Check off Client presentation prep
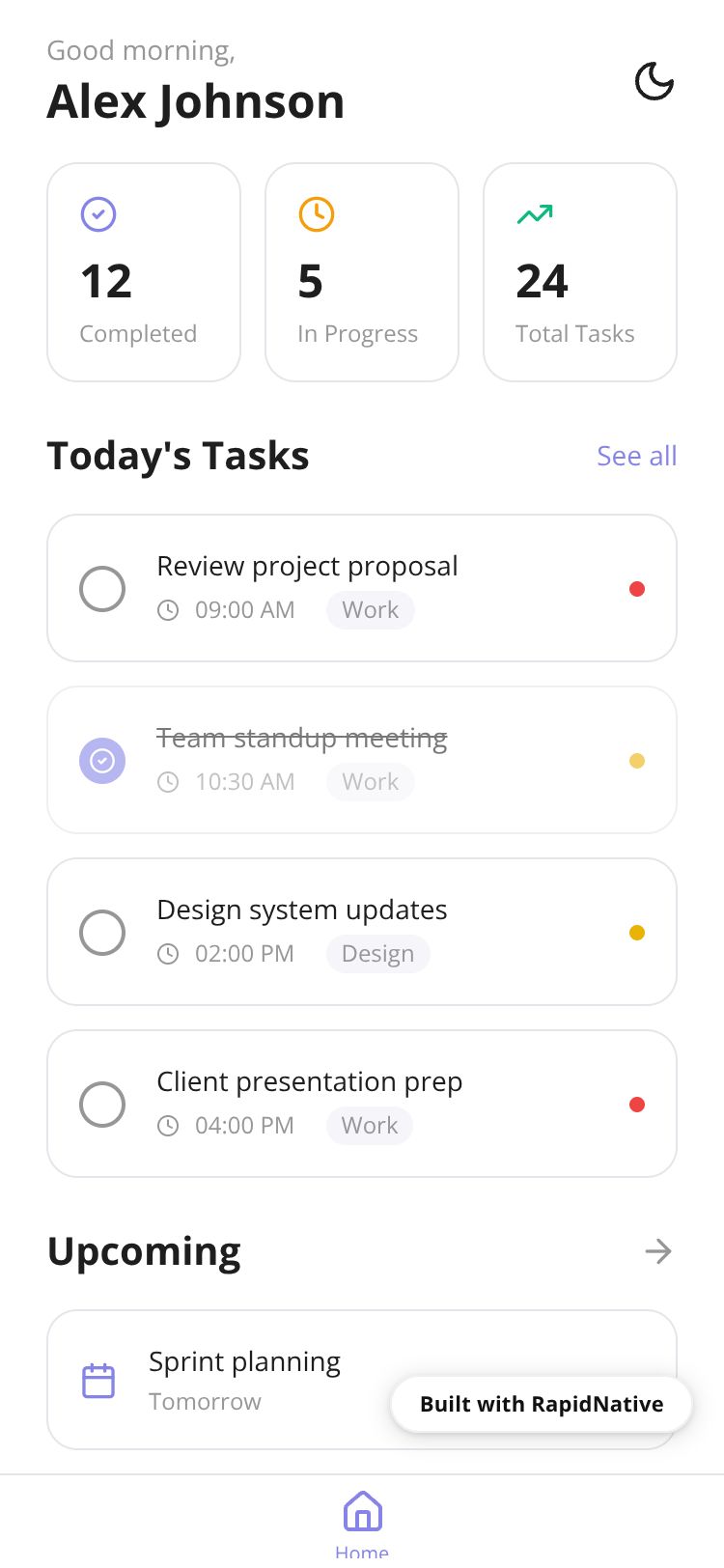 coord(102,1105)
